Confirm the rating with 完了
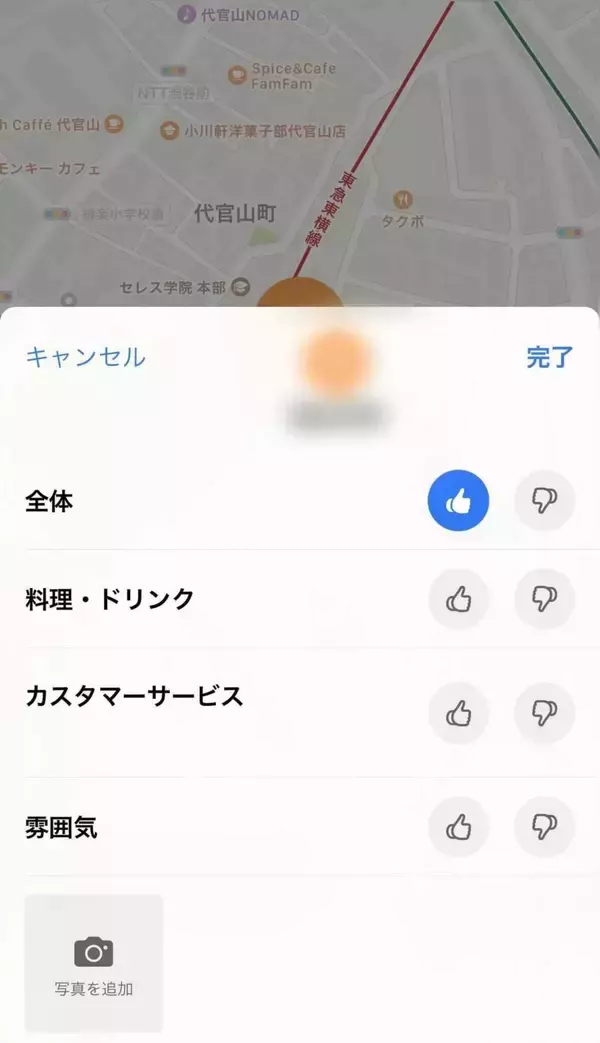 point(549,358)
